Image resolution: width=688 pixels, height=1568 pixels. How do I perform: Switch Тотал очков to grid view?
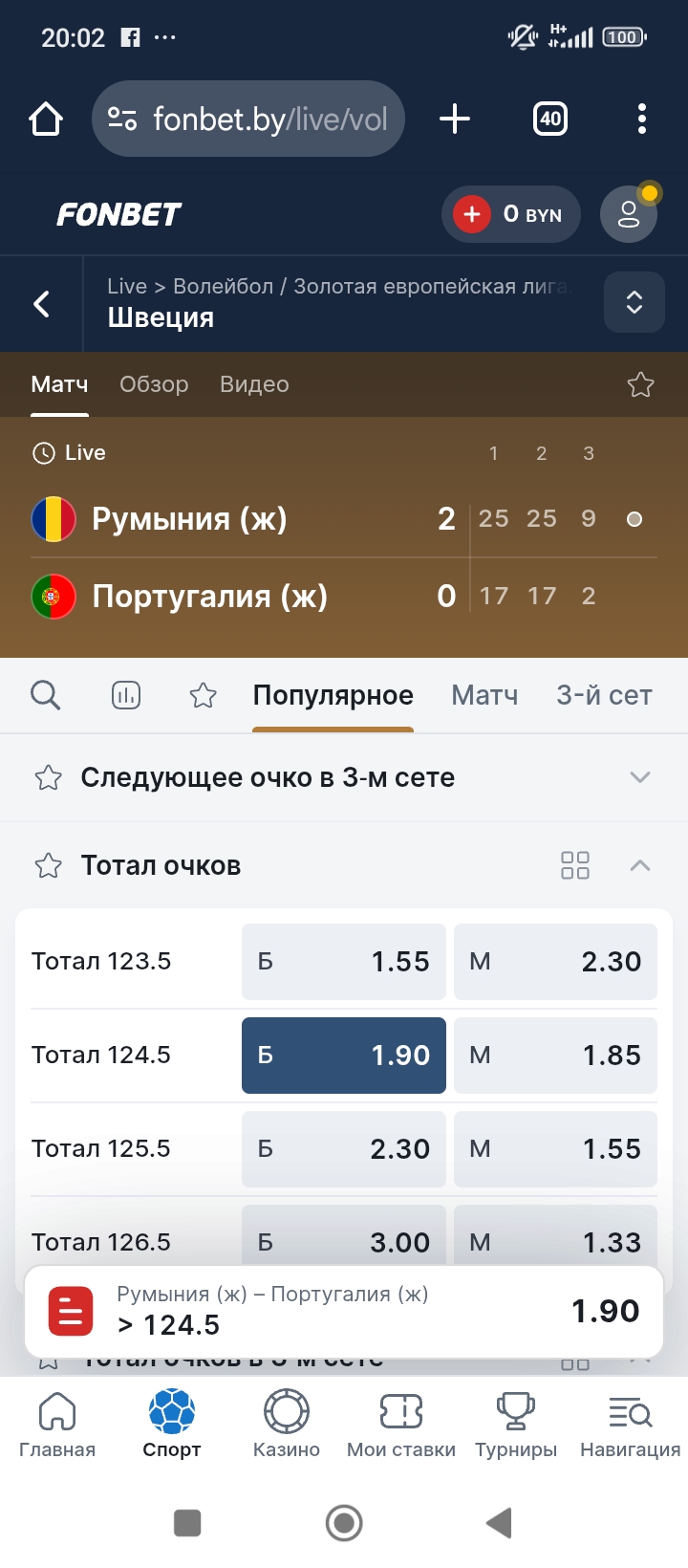574,864
